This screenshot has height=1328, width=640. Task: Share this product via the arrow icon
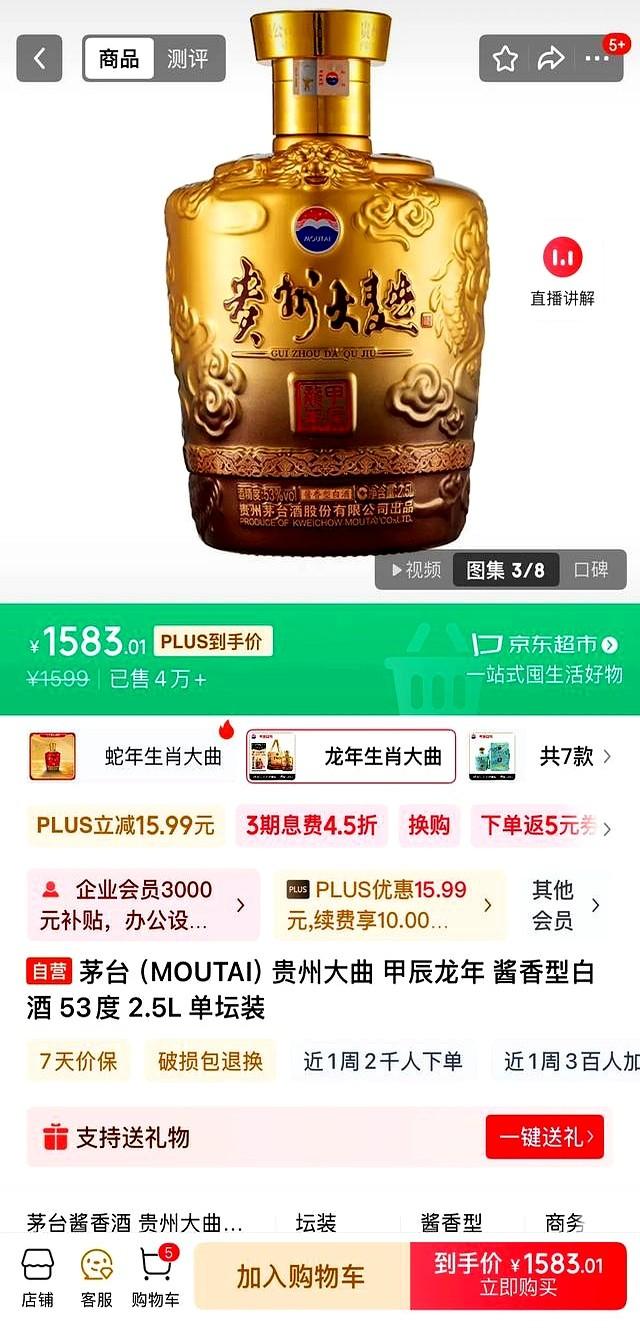pyautogui.click(x=551, y=59)
